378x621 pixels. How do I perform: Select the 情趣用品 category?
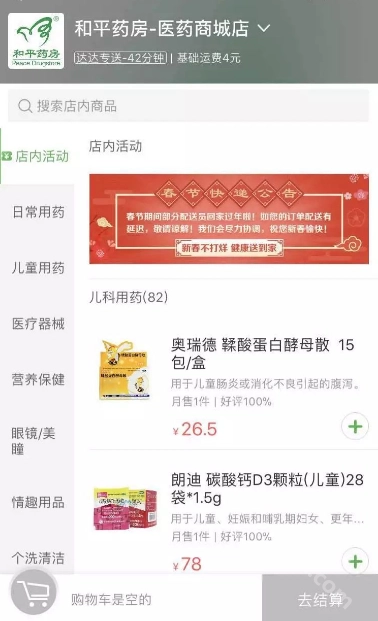37,502
